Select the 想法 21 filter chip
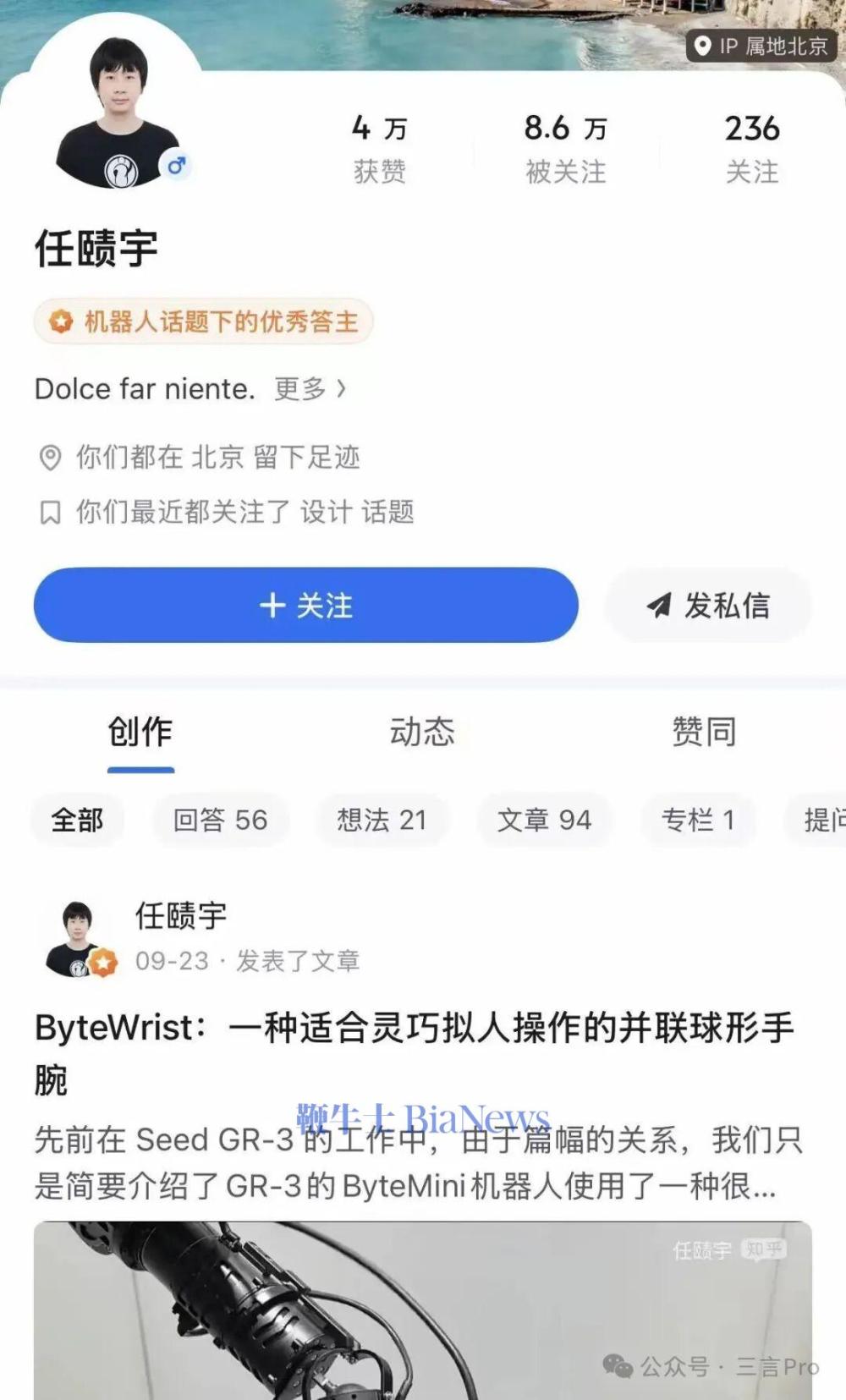 pyautogui.click(x=382, y=820)
